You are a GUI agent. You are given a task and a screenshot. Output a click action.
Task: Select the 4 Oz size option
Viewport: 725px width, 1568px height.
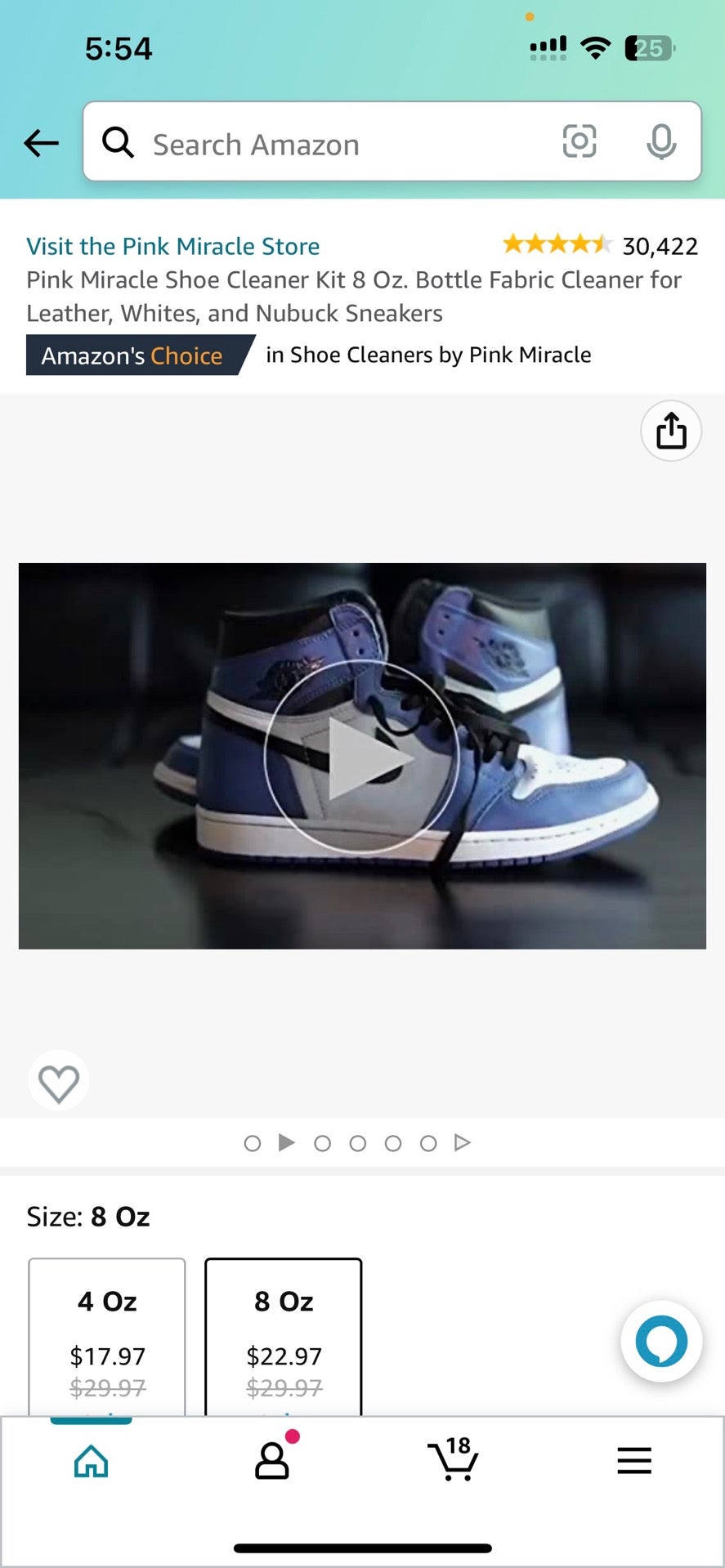tap(107, 1336)
